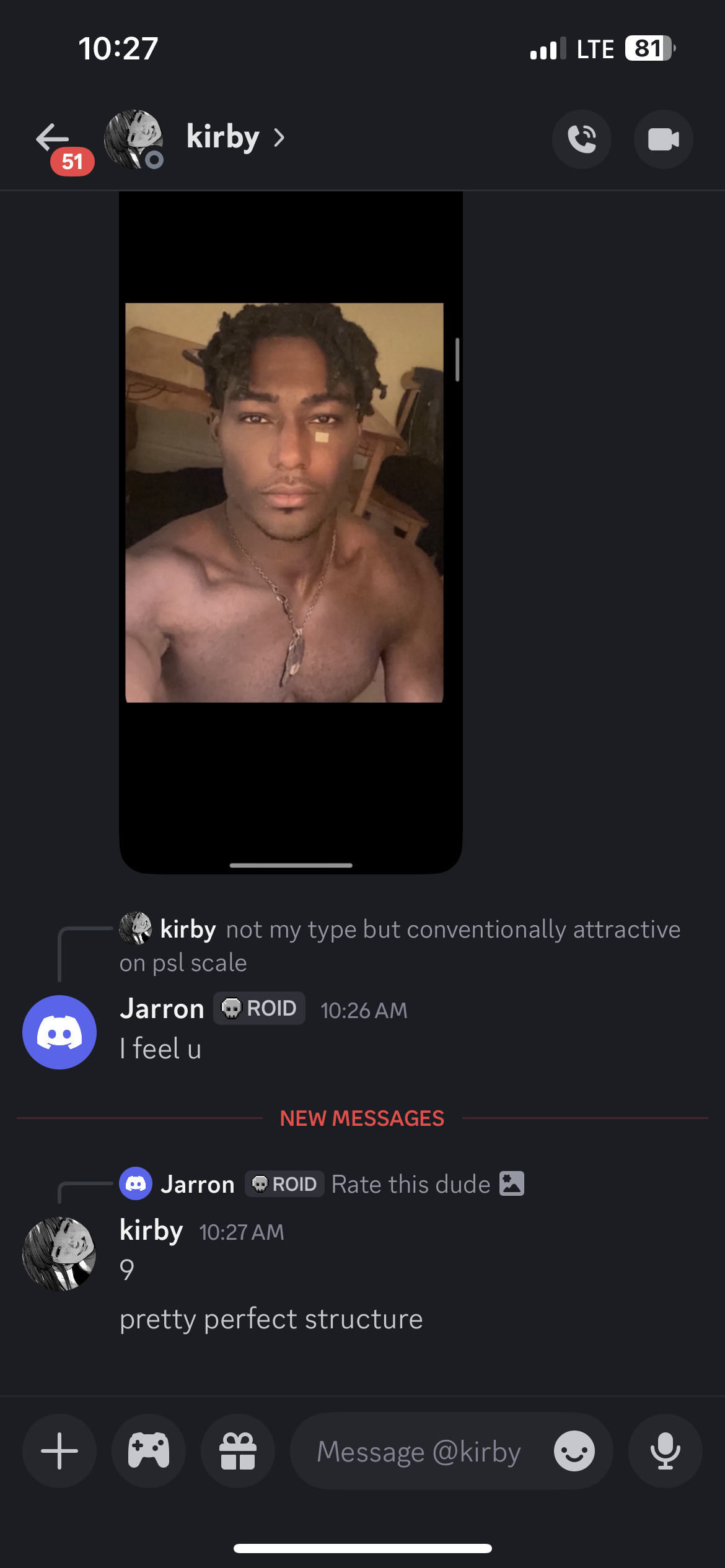Open kirby's avatar beside the 10:27 message
725x1568 pixels.
pos(59,1253)
